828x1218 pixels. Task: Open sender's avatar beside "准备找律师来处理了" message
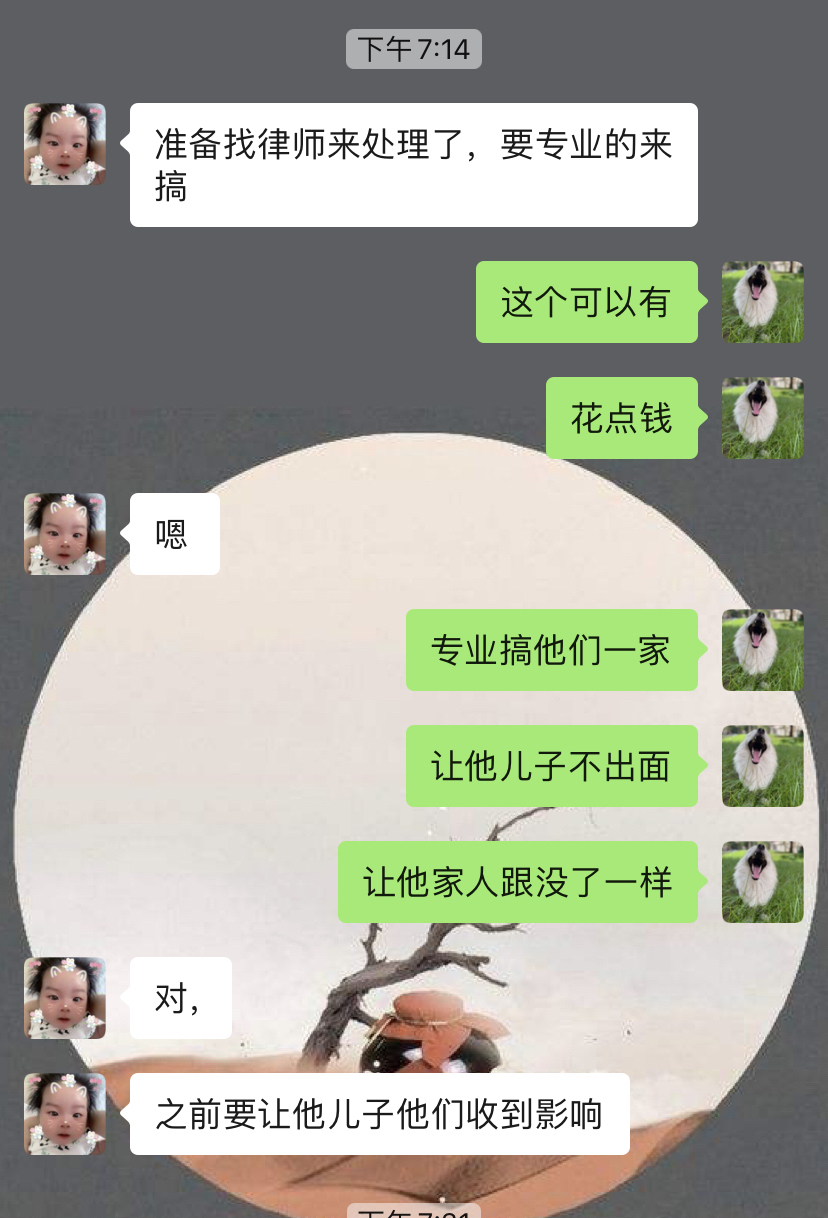pyautogui.click(x=65, y=144)
